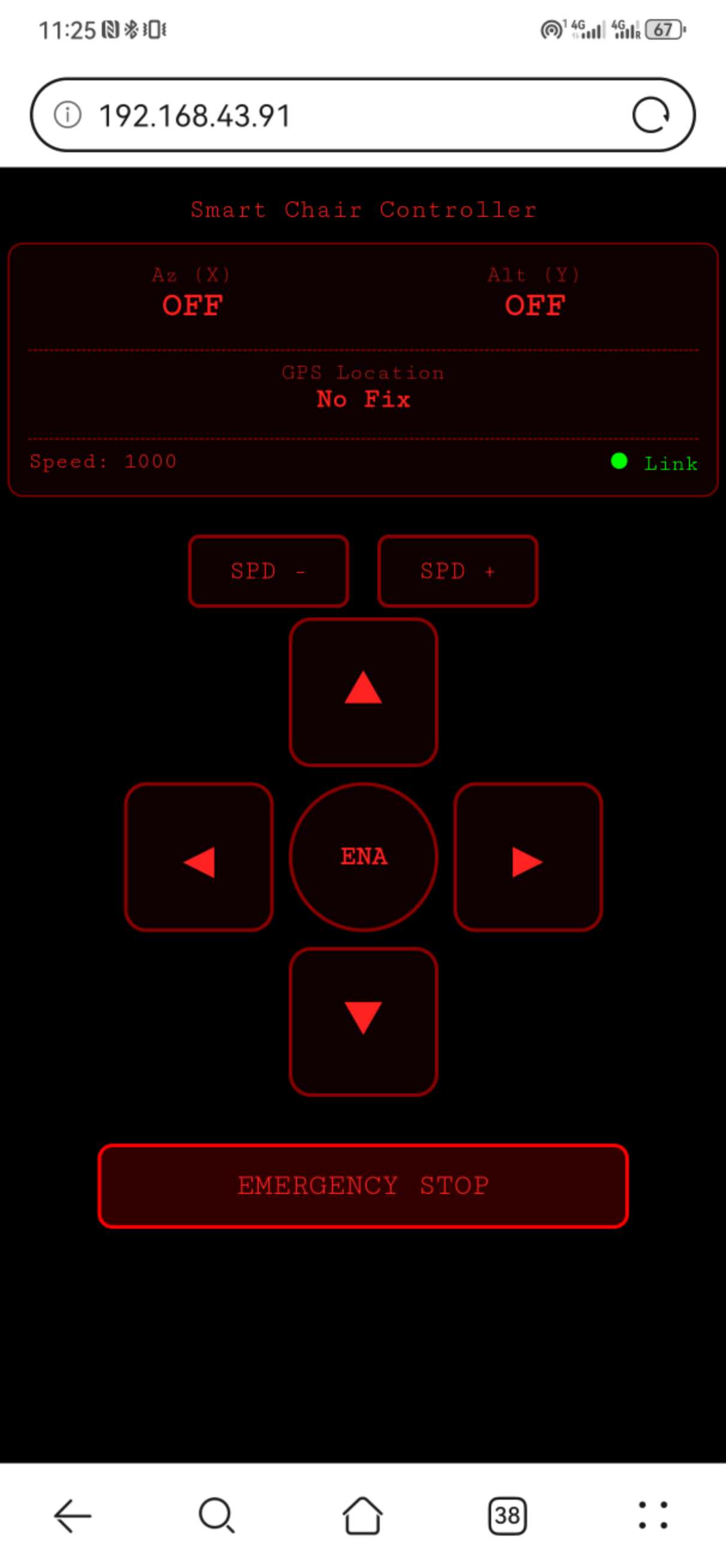Image resolution: width=726 pixels, height=1568 pixels.
Task: Hit the EMERGENCY STOP button
Action: pos(364,1186)
